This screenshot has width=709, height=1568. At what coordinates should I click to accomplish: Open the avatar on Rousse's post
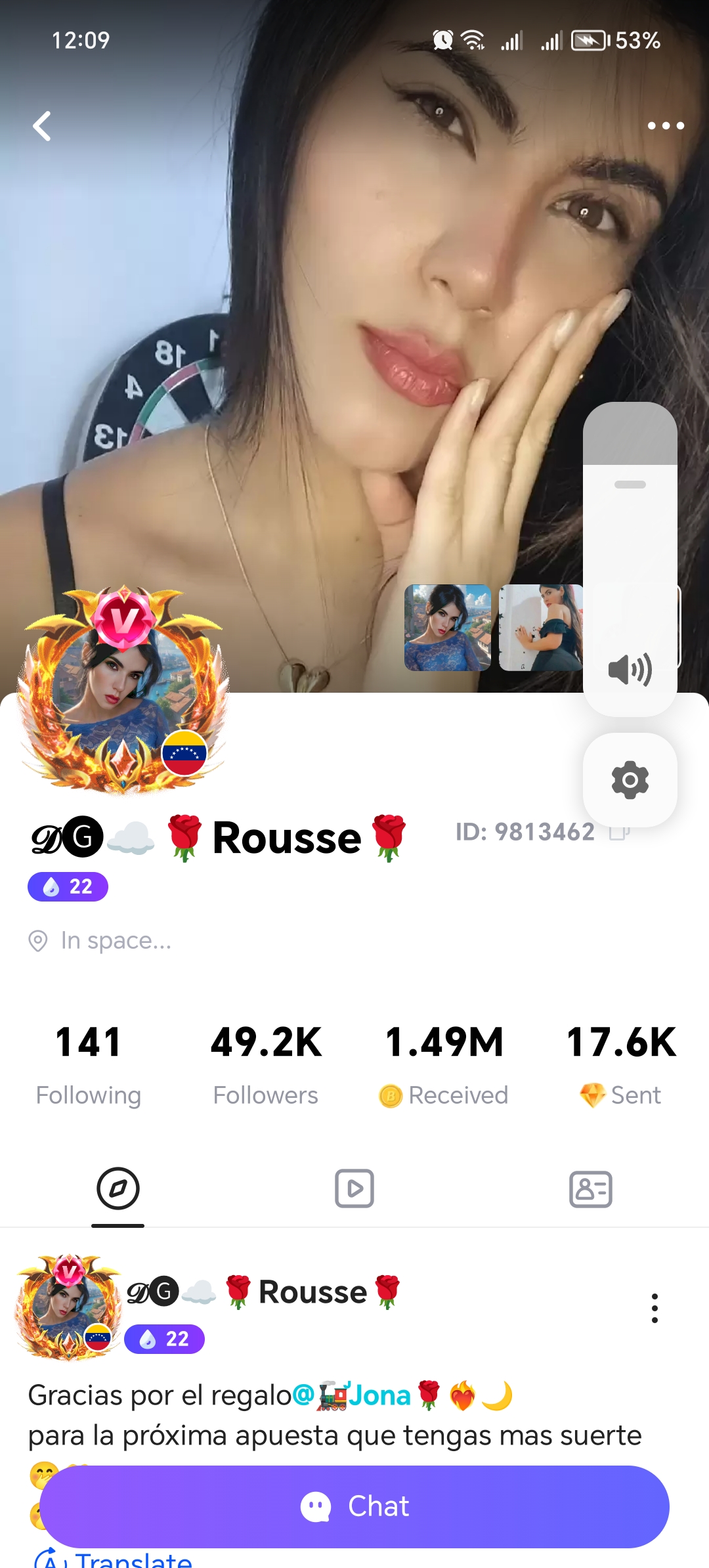[69, 1305]
